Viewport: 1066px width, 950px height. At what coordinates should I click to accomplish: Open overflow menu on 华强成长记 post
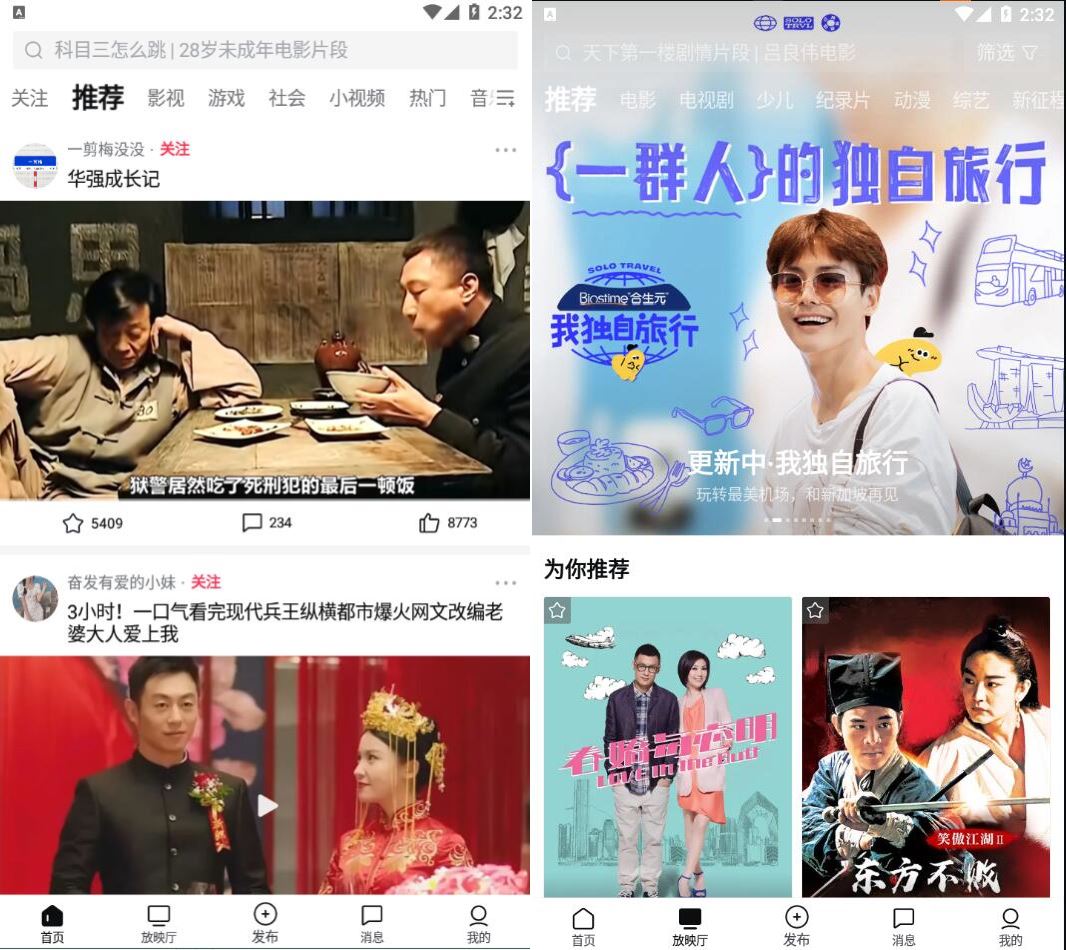[505, 150]
